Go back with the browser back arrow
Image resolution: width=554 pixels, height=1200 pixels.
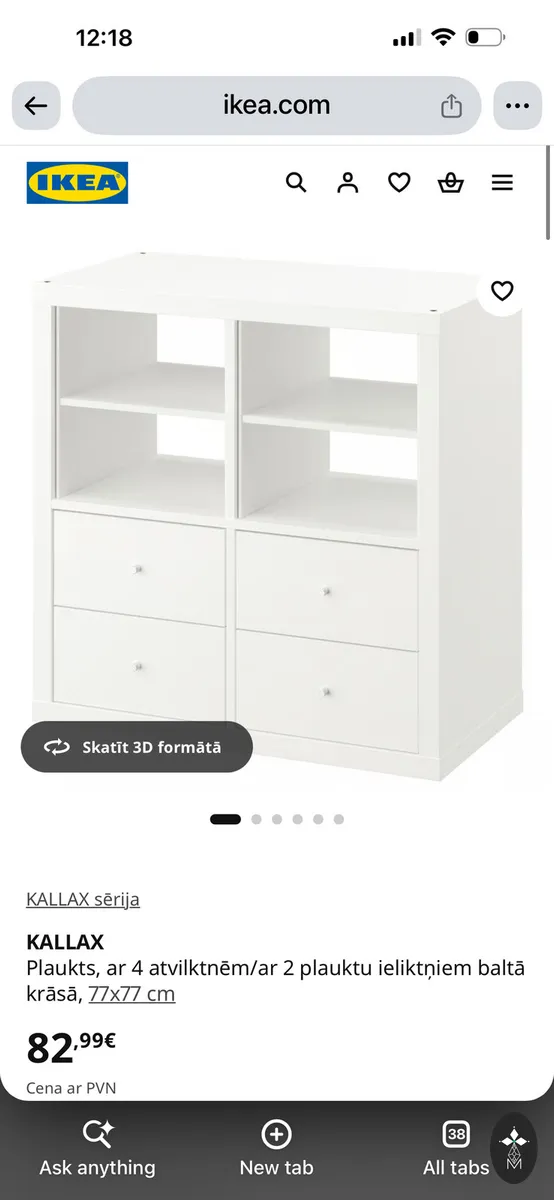pyautogui.click(x=36, y=106)
